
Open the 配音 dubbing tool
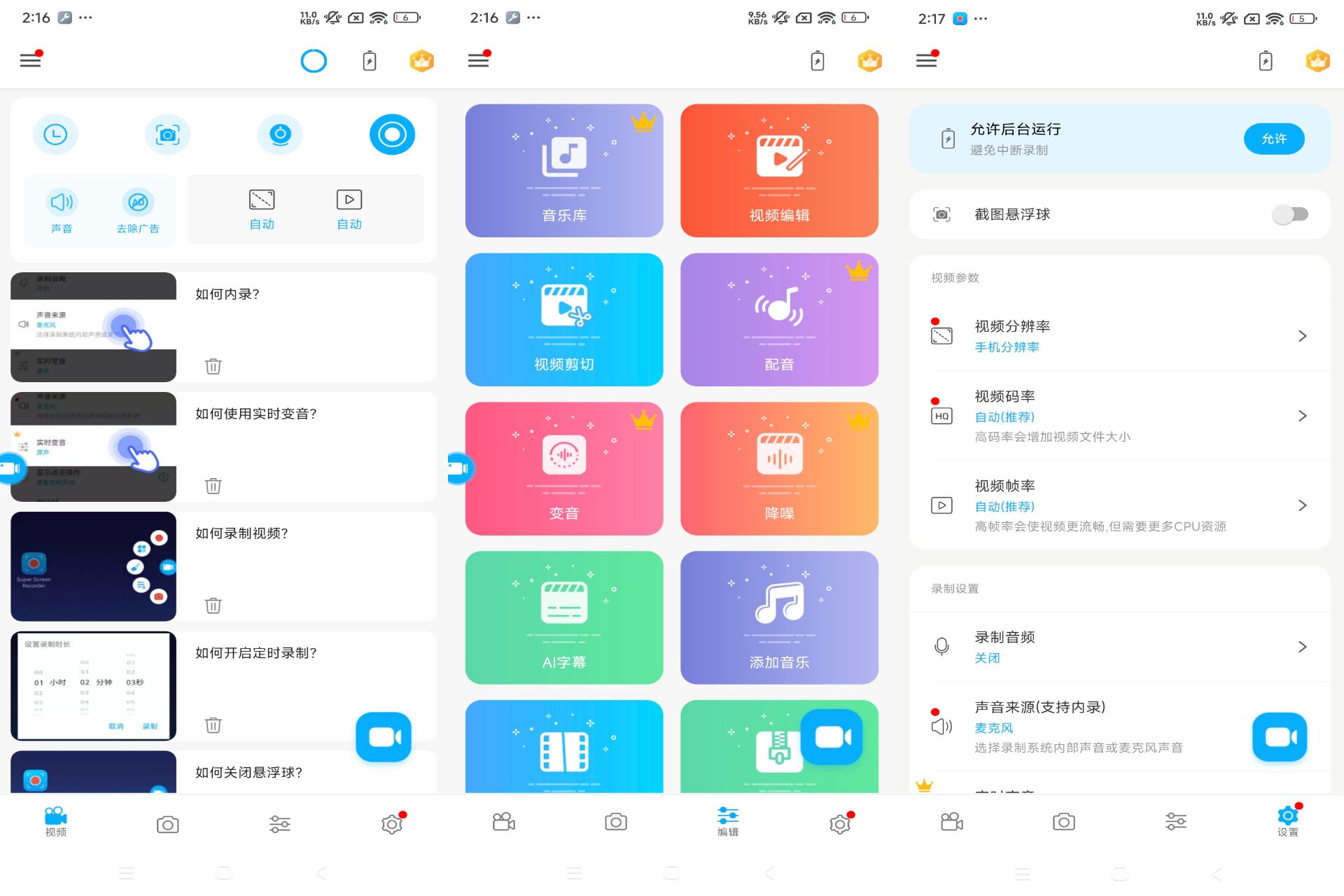click(778, 320)
